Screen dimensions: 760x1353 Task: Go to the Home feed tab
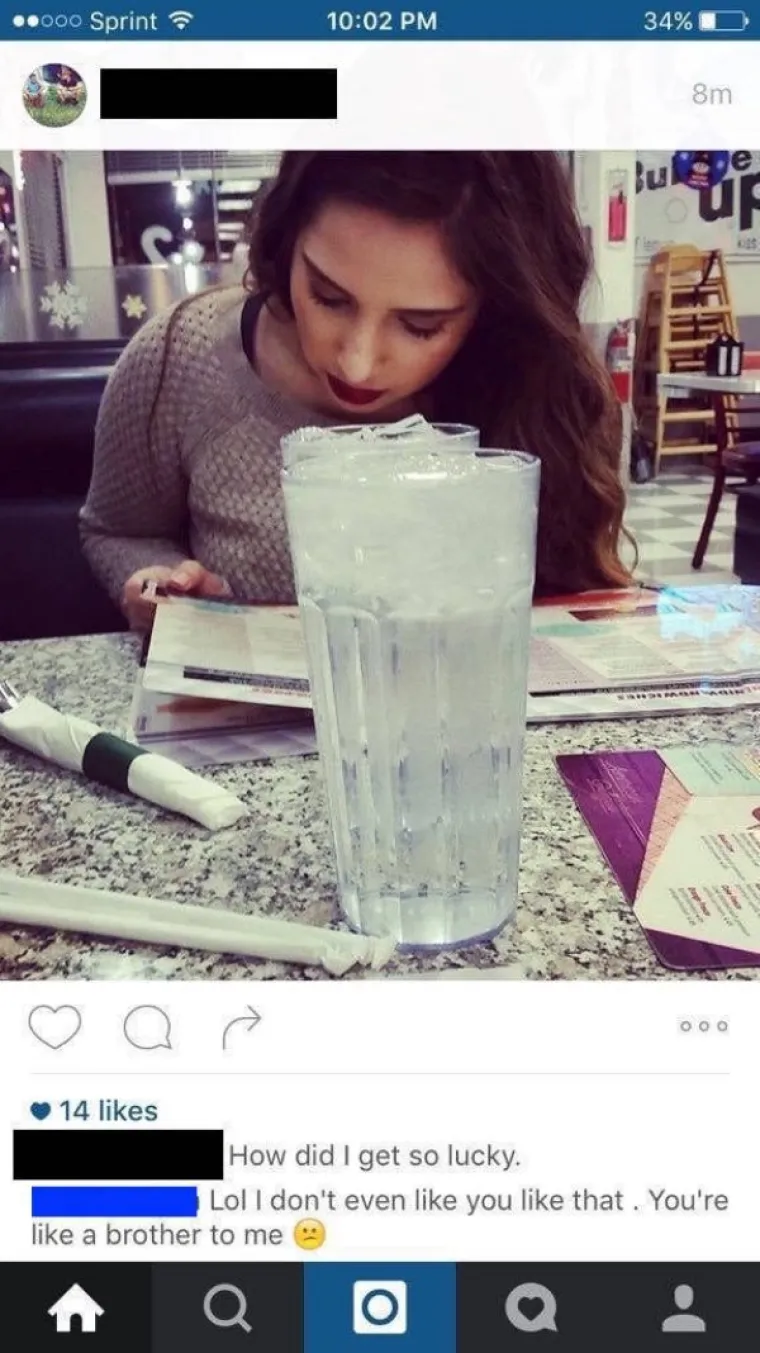(x=76, y=1307)
